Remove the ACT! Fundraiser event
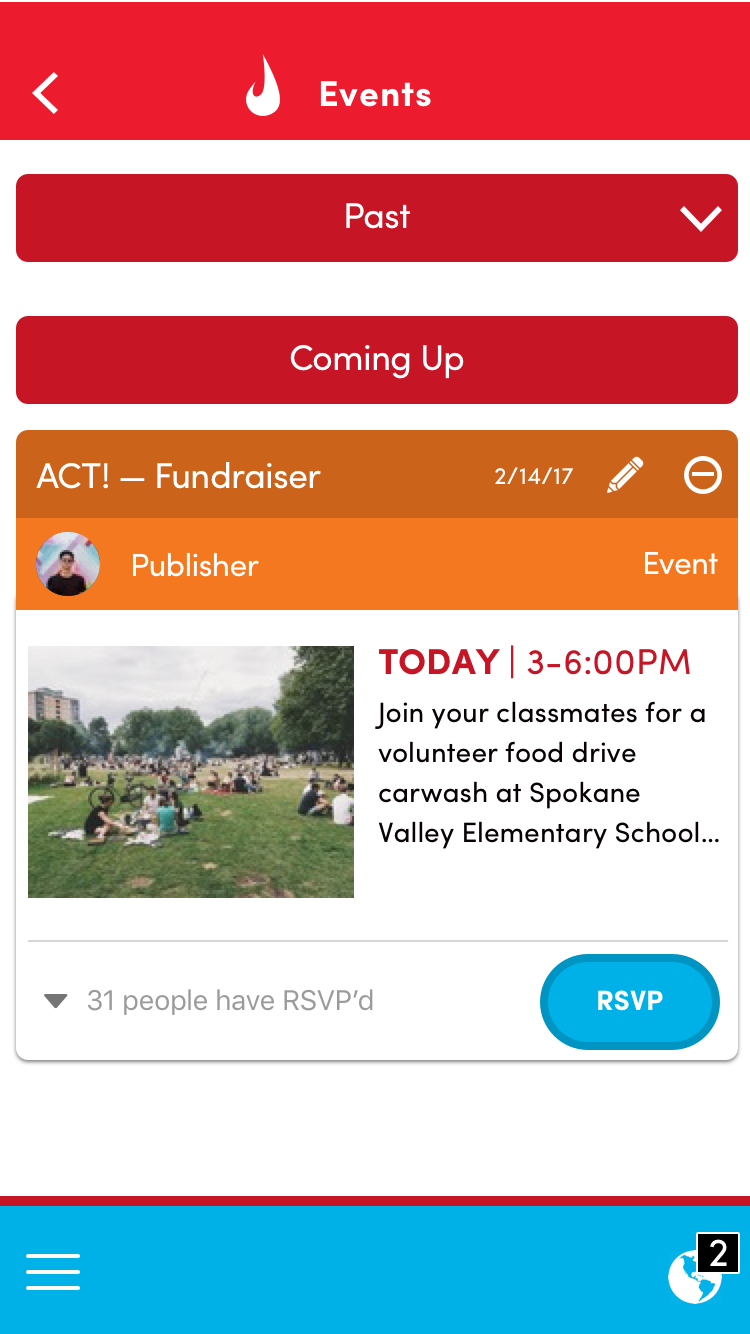This screenshot has width=750, height=1334. coord(702,476)
